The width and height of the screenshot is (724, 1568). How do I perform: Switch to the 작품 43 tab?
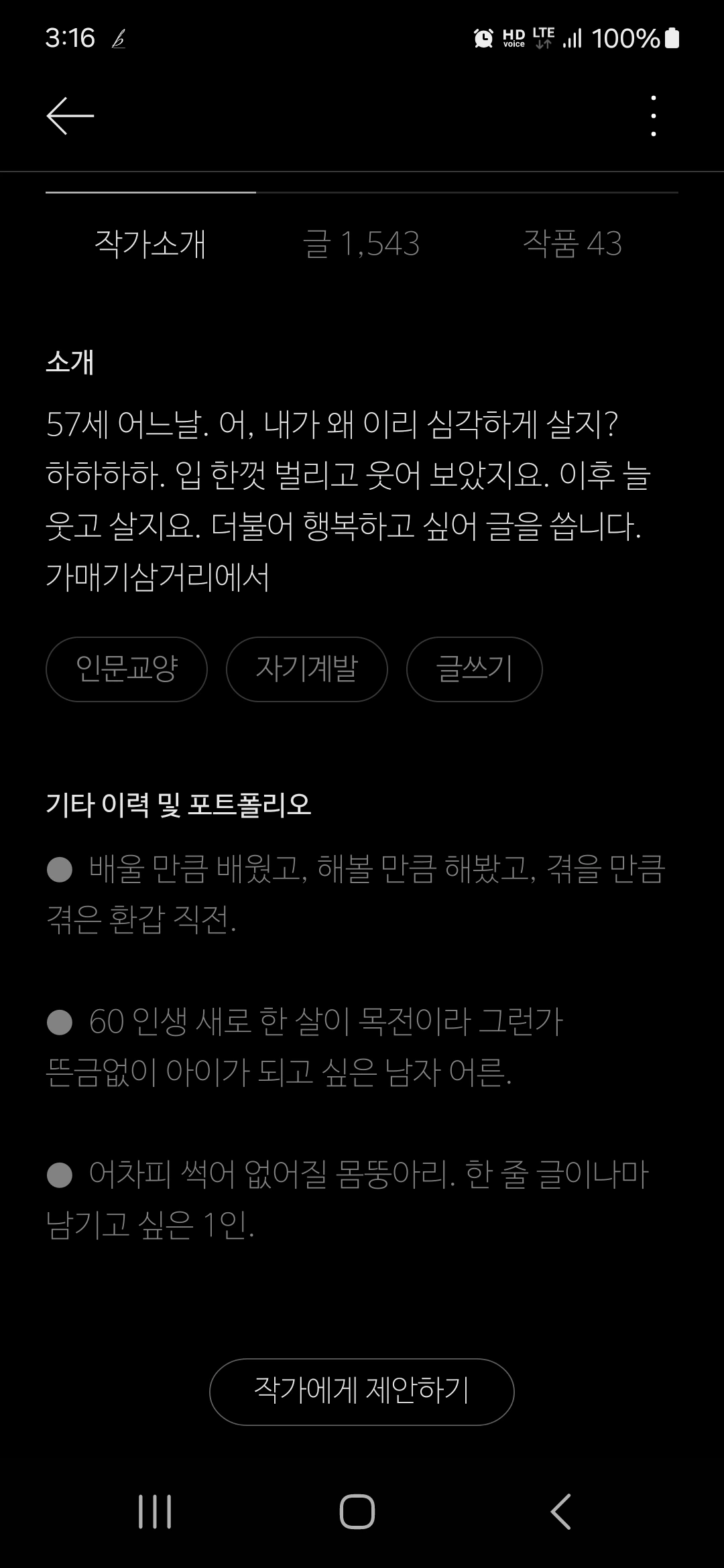click(x=572, y=243)
